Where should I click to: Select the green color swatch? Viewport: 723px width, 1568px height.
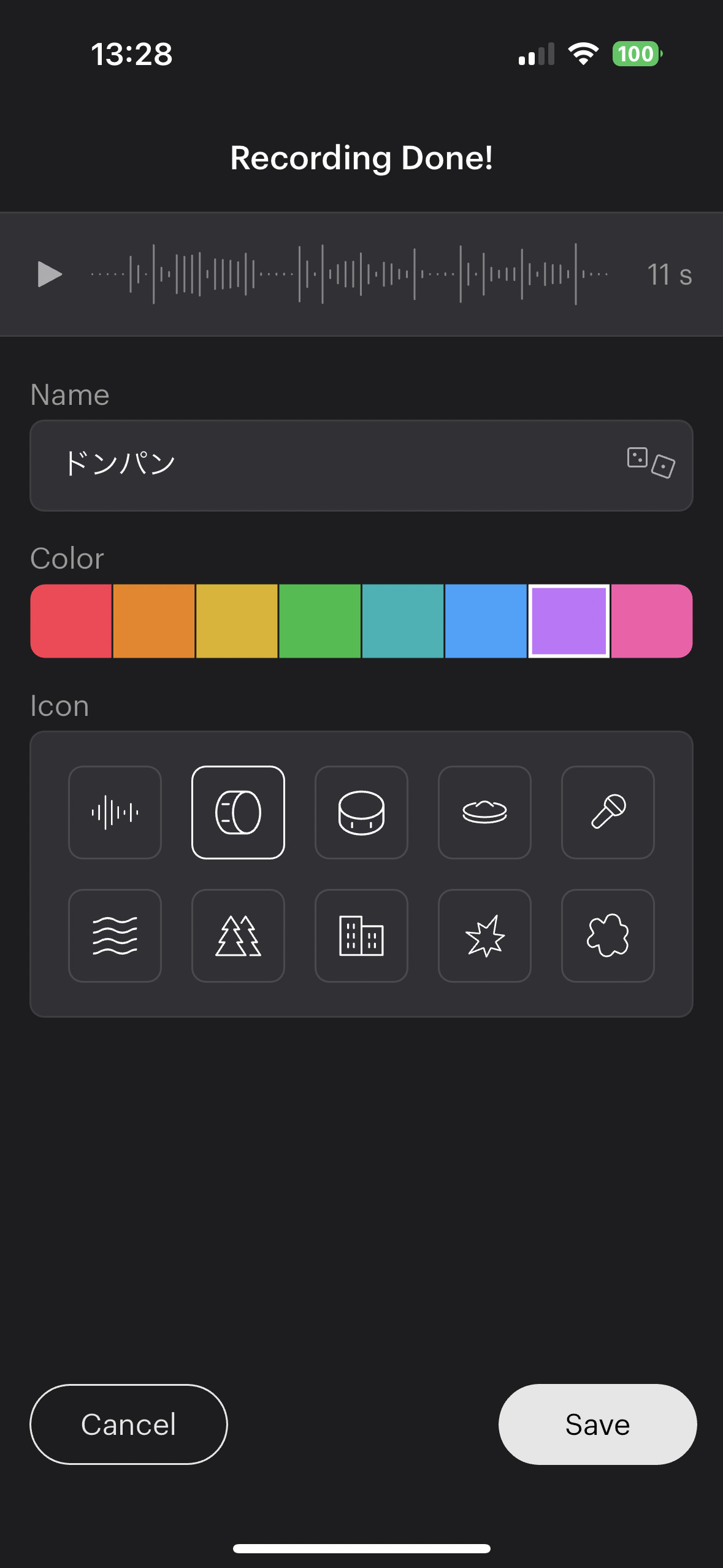click(319, 621)
